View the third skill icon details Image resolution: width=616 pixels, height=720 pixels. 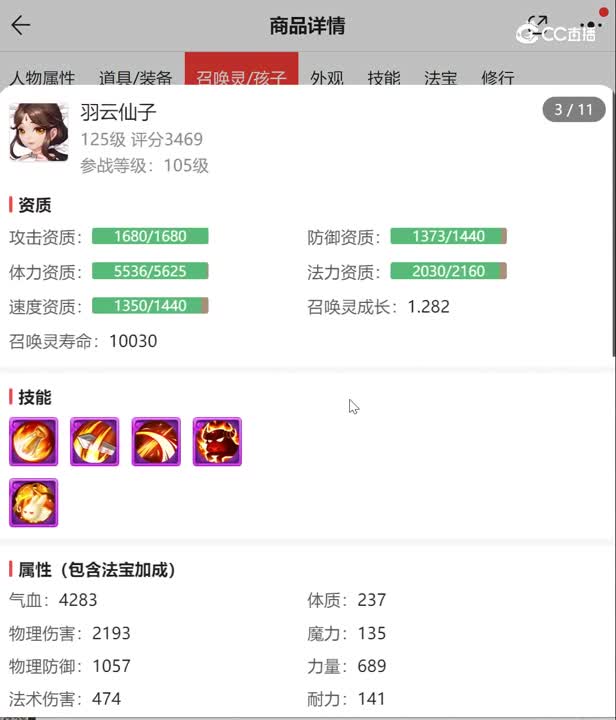(x=156, y=441)
